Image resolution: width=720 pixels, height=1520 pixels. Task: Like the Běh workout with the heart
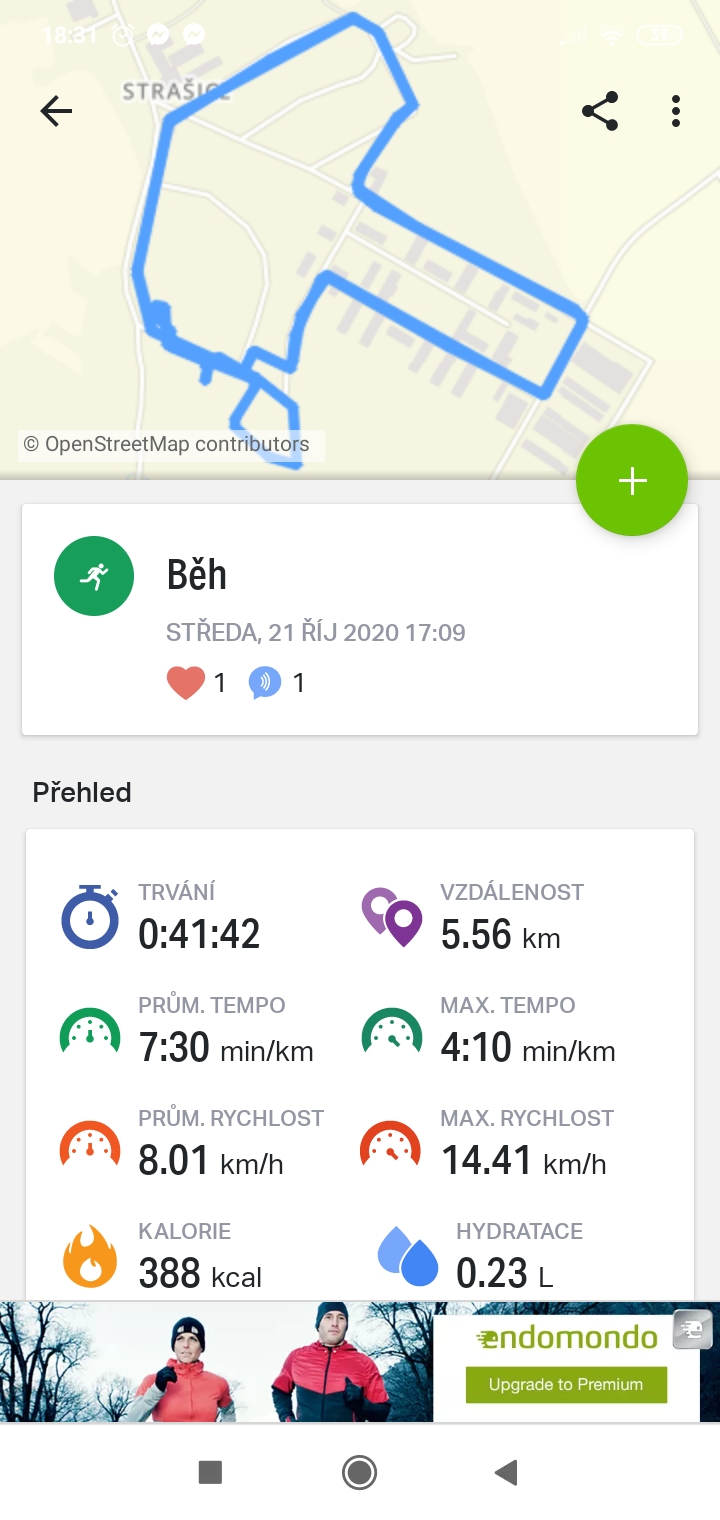tap(185, 683)
